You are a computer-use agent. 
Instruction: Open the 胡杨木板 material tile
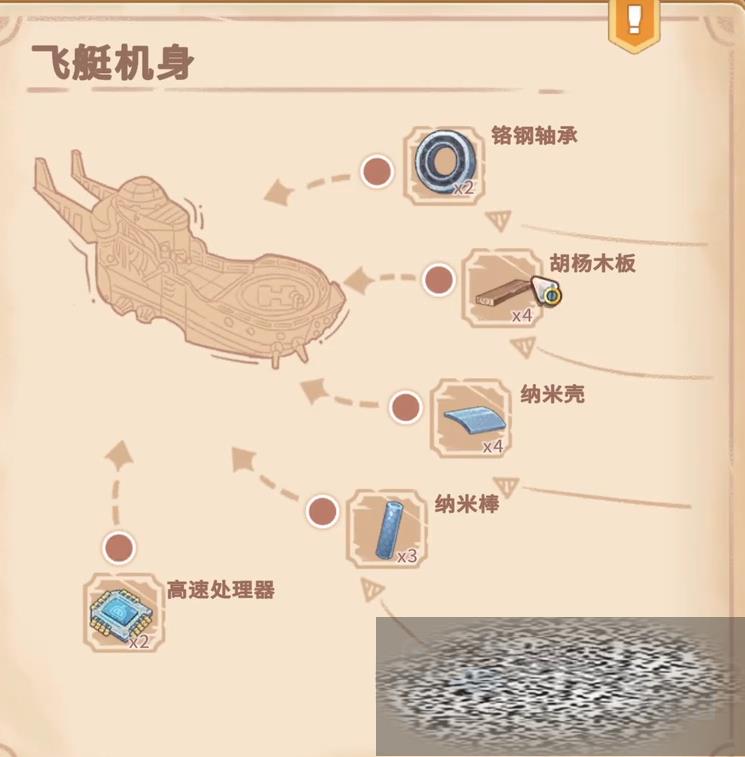click(x=501, y=289)
